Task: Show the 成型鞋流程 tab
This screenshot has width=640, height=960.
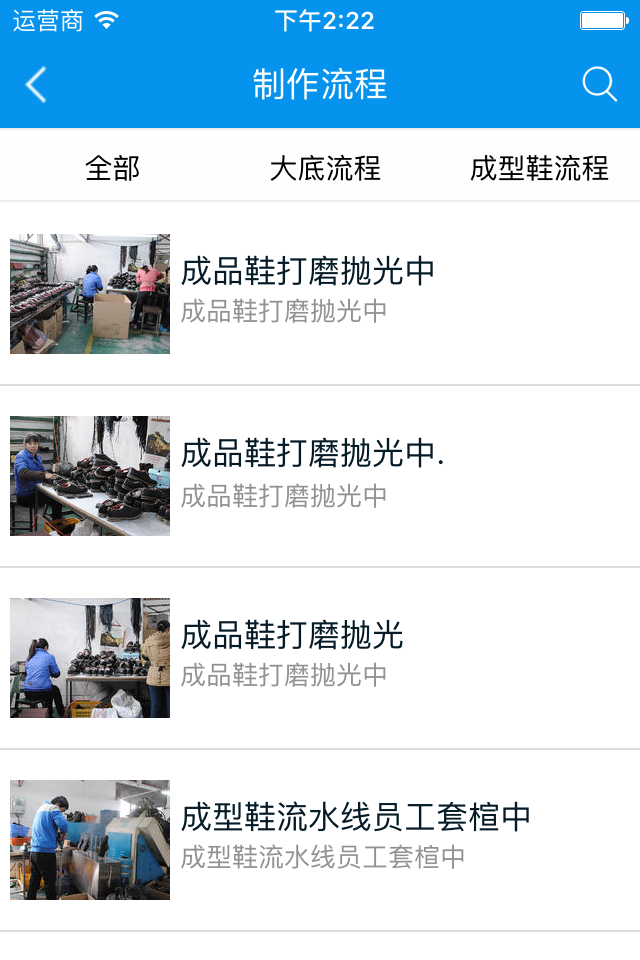Action: point(539,168)
